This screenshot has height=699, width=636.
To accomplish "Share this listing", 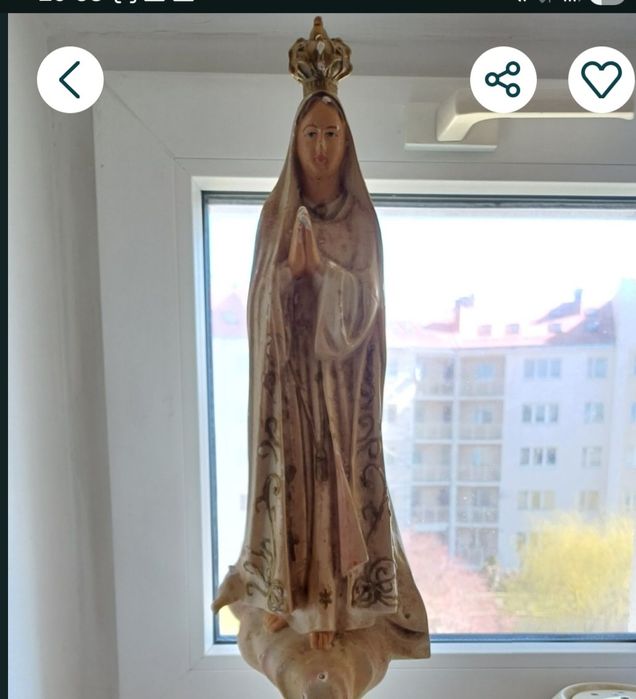I will (x=503, y=80).
